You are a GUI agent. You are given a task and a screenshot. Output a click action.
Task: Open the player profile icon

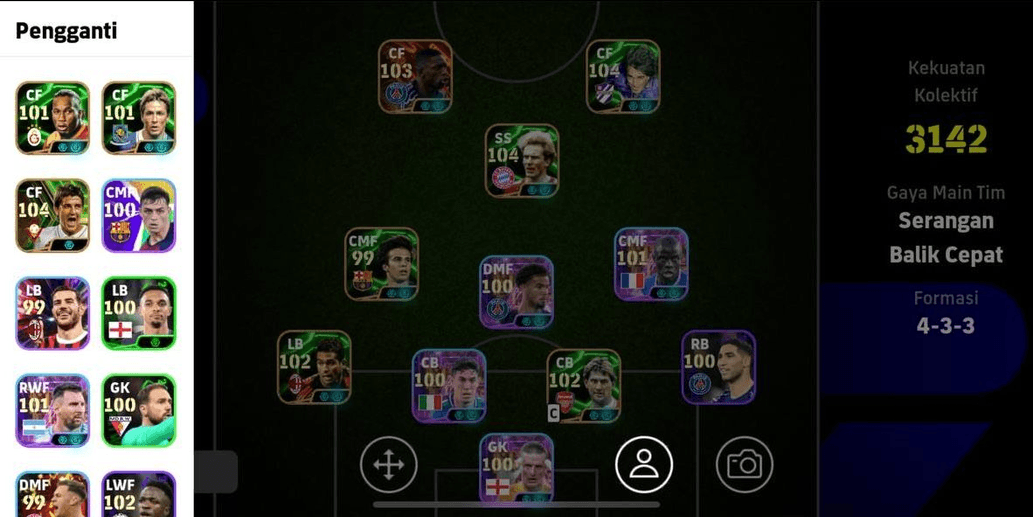[644, 464]
